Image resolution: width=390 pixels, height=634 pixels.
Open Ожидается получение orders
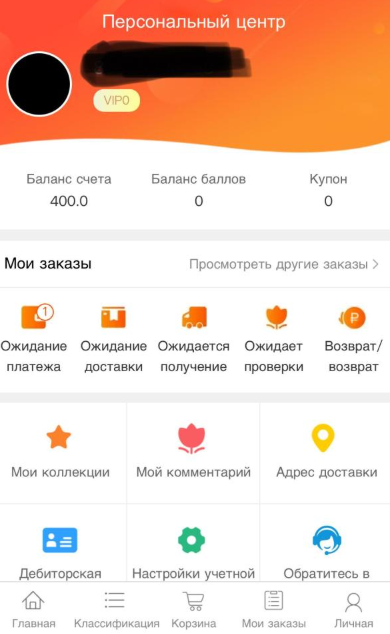coord(194,339)
